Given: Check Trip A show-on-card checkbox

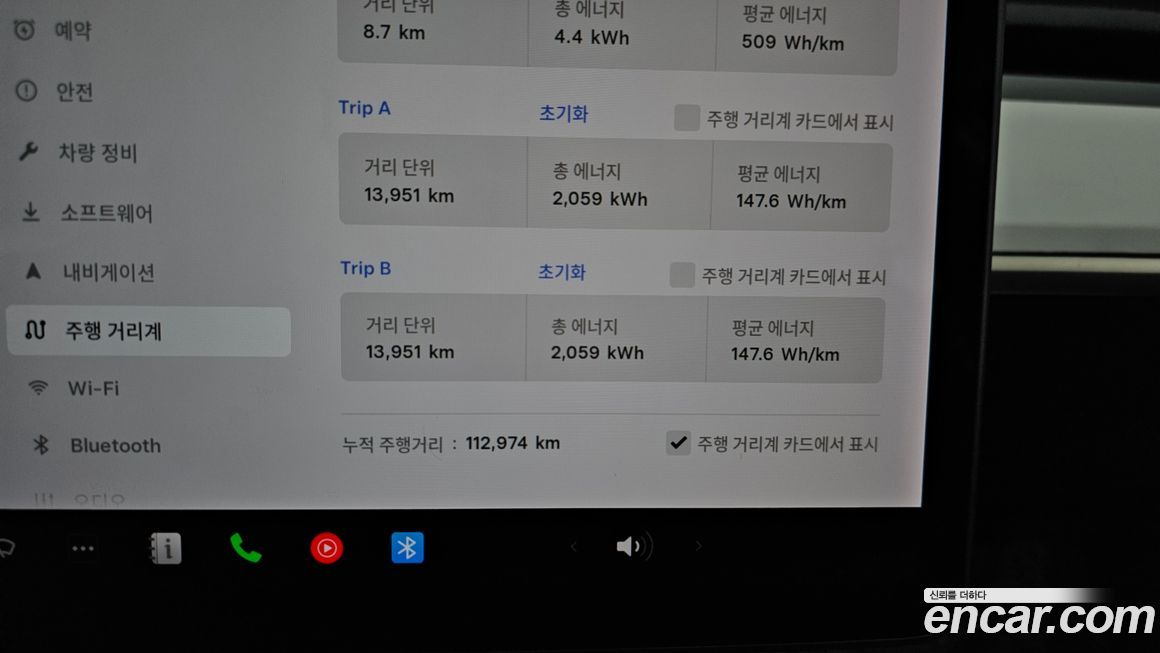Looking at the screenshot, I should (686, 118).
